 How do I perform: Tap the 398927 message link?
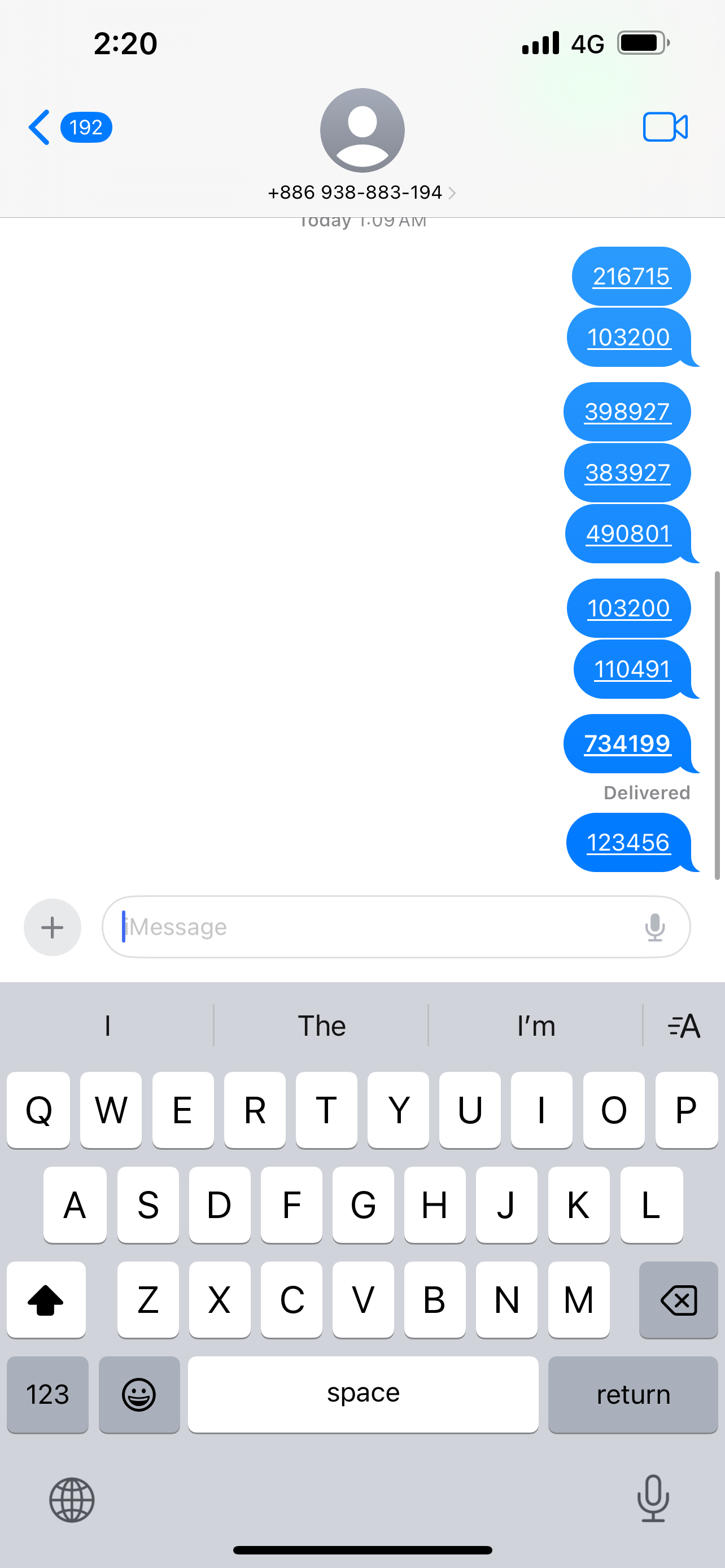tap(627, 411)
